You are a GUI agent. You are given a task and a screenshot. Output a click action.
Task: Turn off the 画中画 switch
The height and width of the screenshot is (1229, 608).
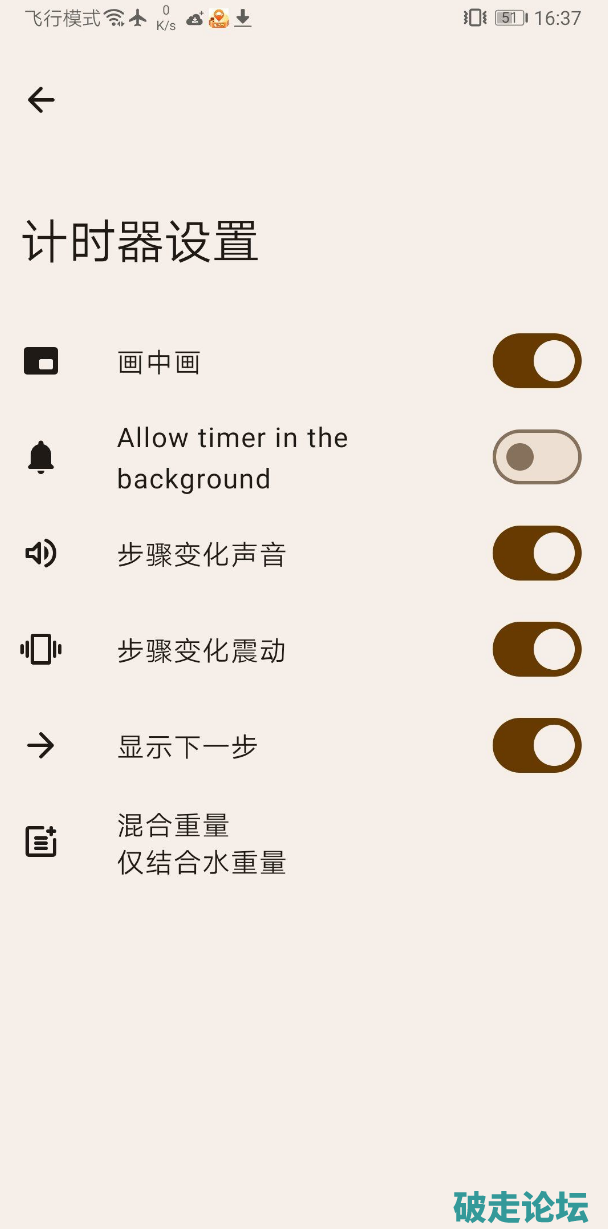(x=536, y=361)
